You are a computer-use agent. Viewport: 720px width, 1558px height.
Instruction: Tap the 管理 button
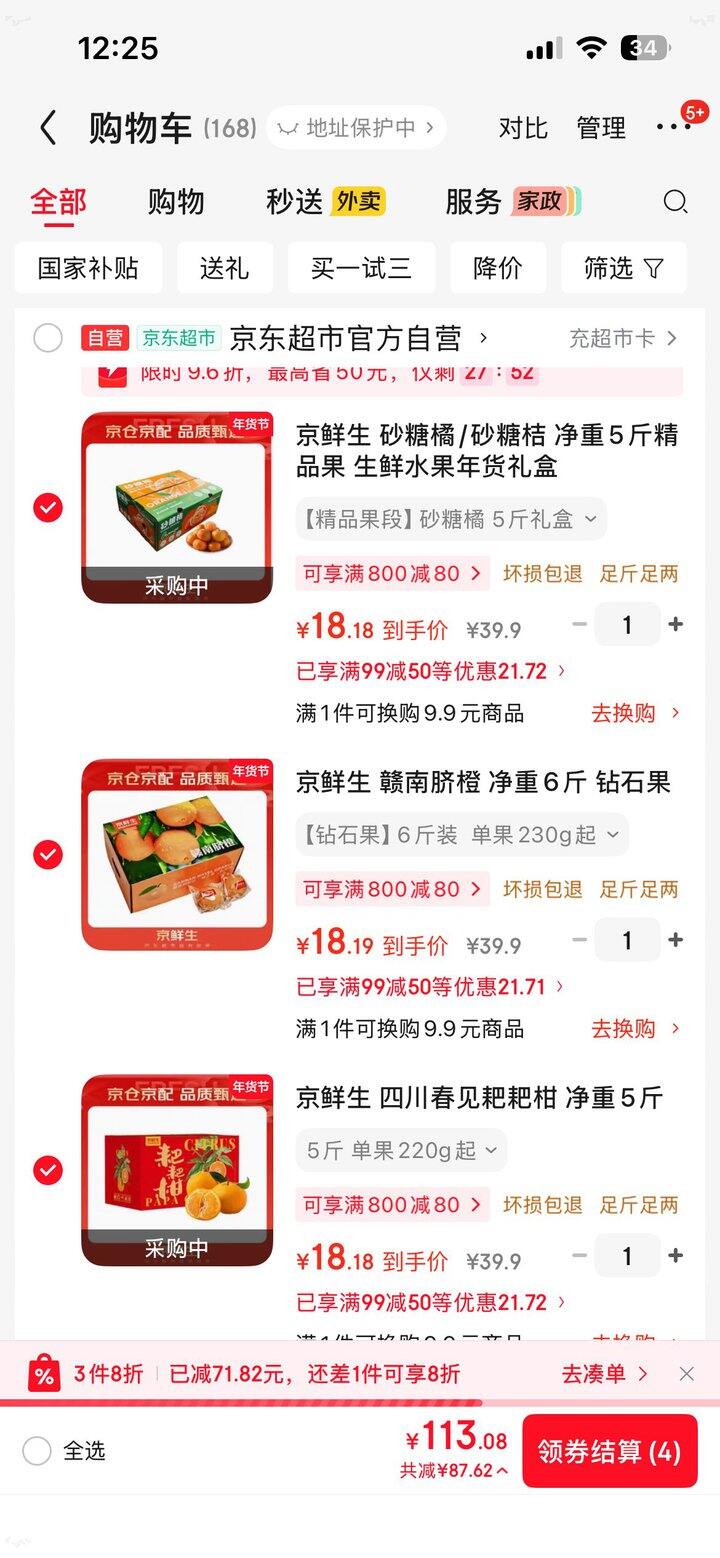point(600,128)
